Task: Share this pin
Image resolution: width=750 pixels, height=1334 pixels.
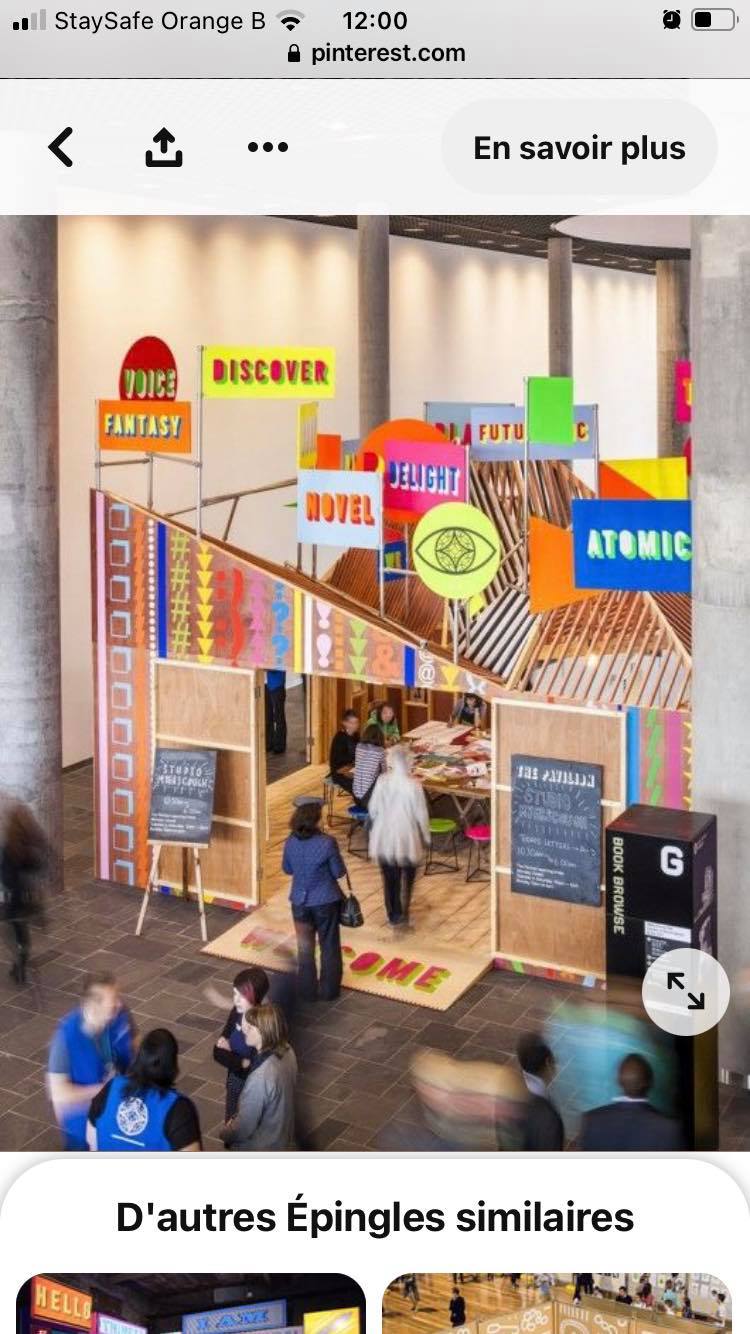Action: 164,148
